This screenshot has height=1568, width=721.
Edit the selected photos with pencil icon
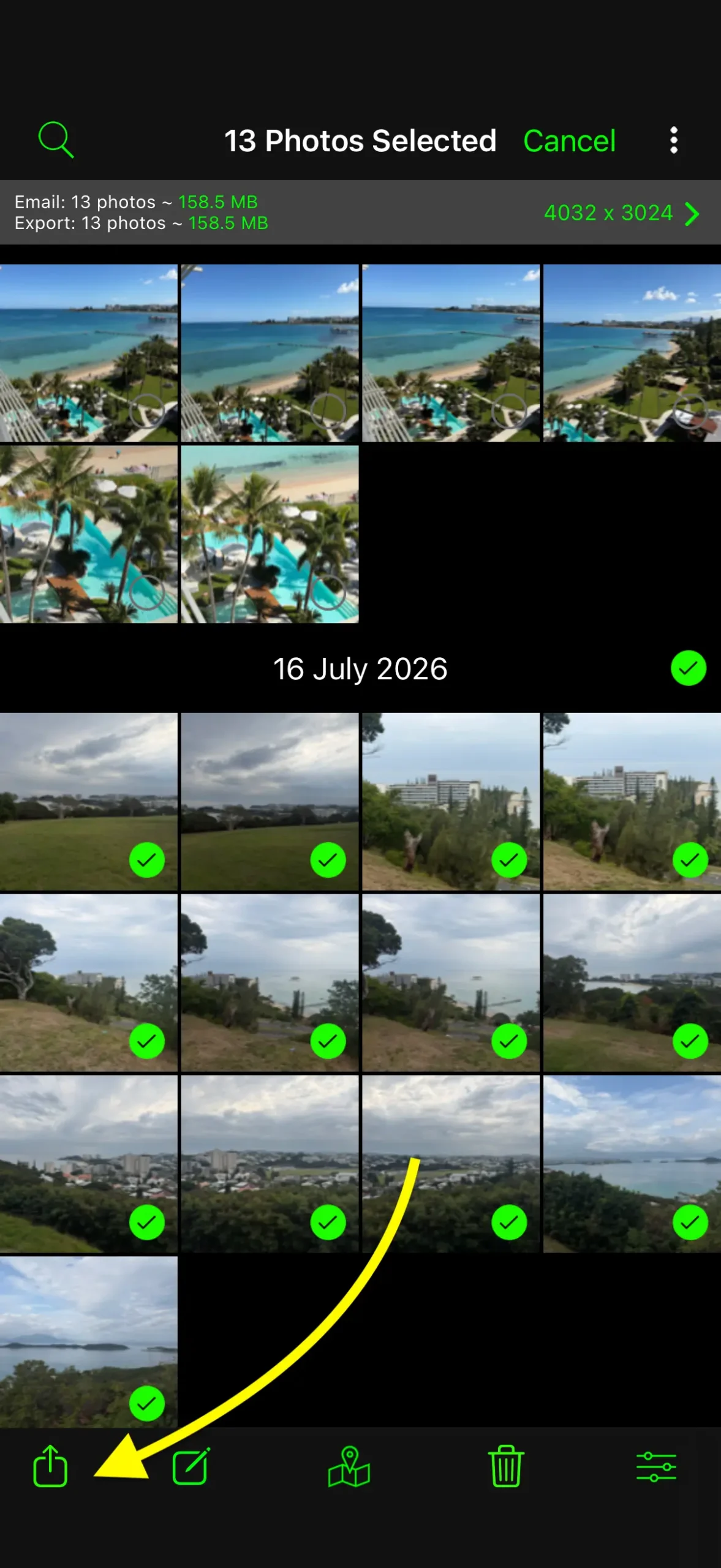click(x=192, y=1466)
